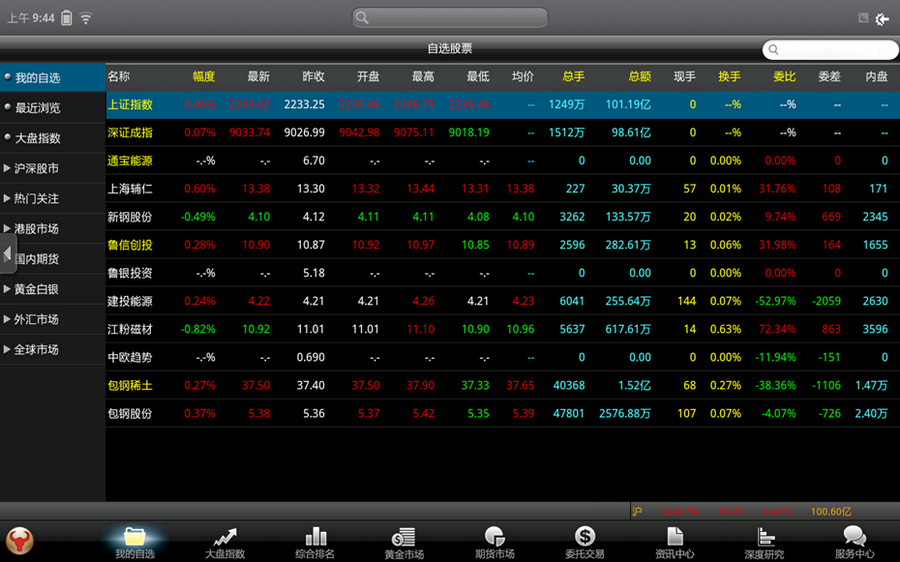Collapse the sidebar with the arrow handle

[6, 252]
